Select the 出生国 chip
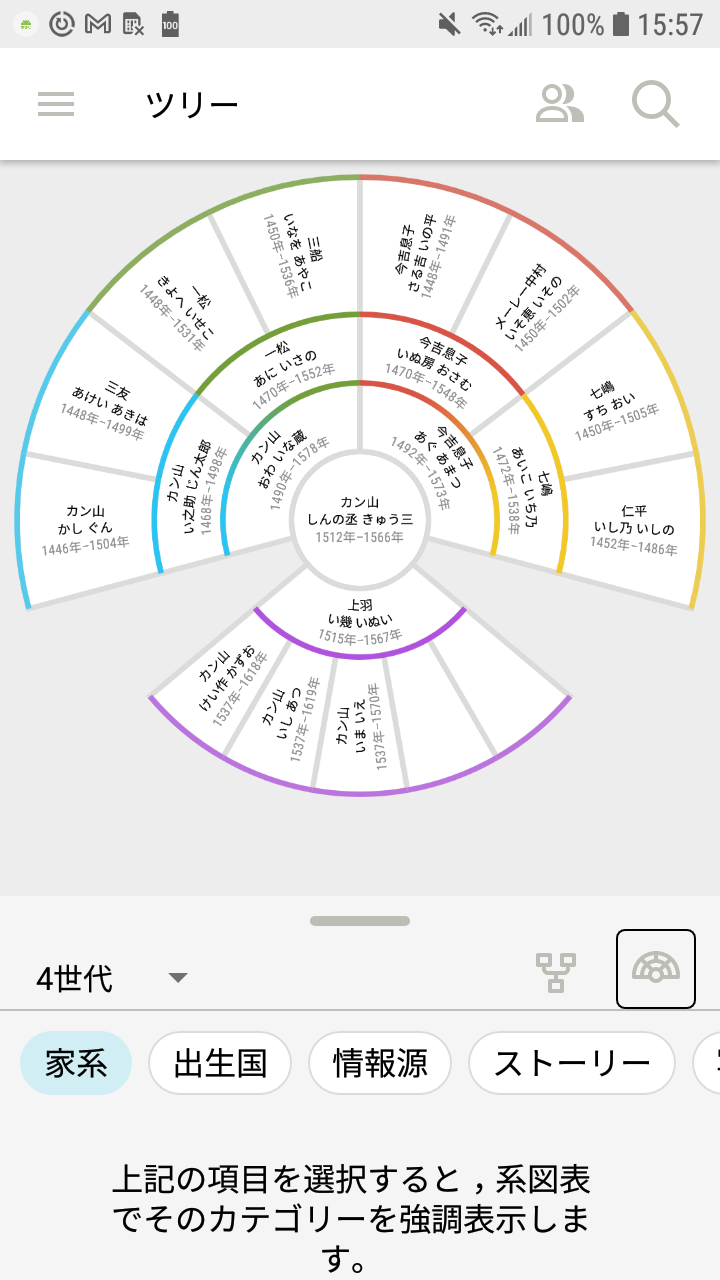Image resolution: width=720 pixels, height=1280 pixels. coord(220,1063)
